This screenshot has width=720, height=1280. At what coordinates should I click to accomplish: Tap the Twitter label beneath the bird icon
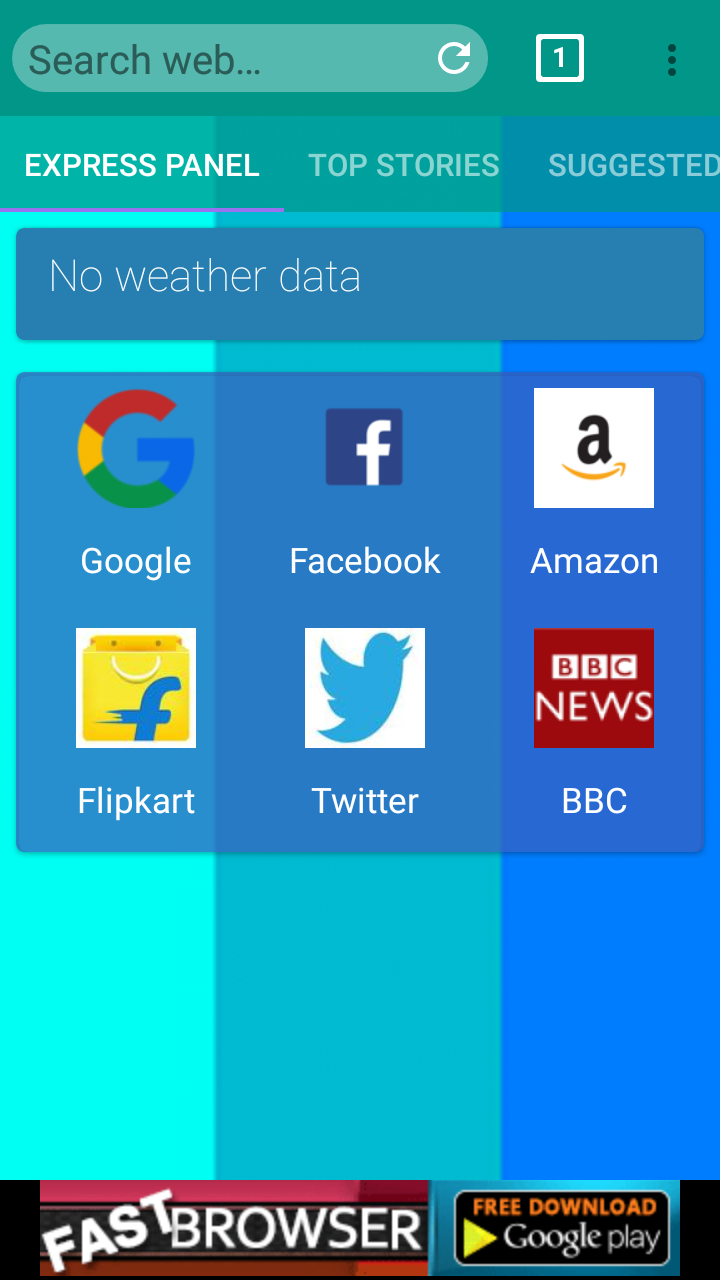[364, 800]
